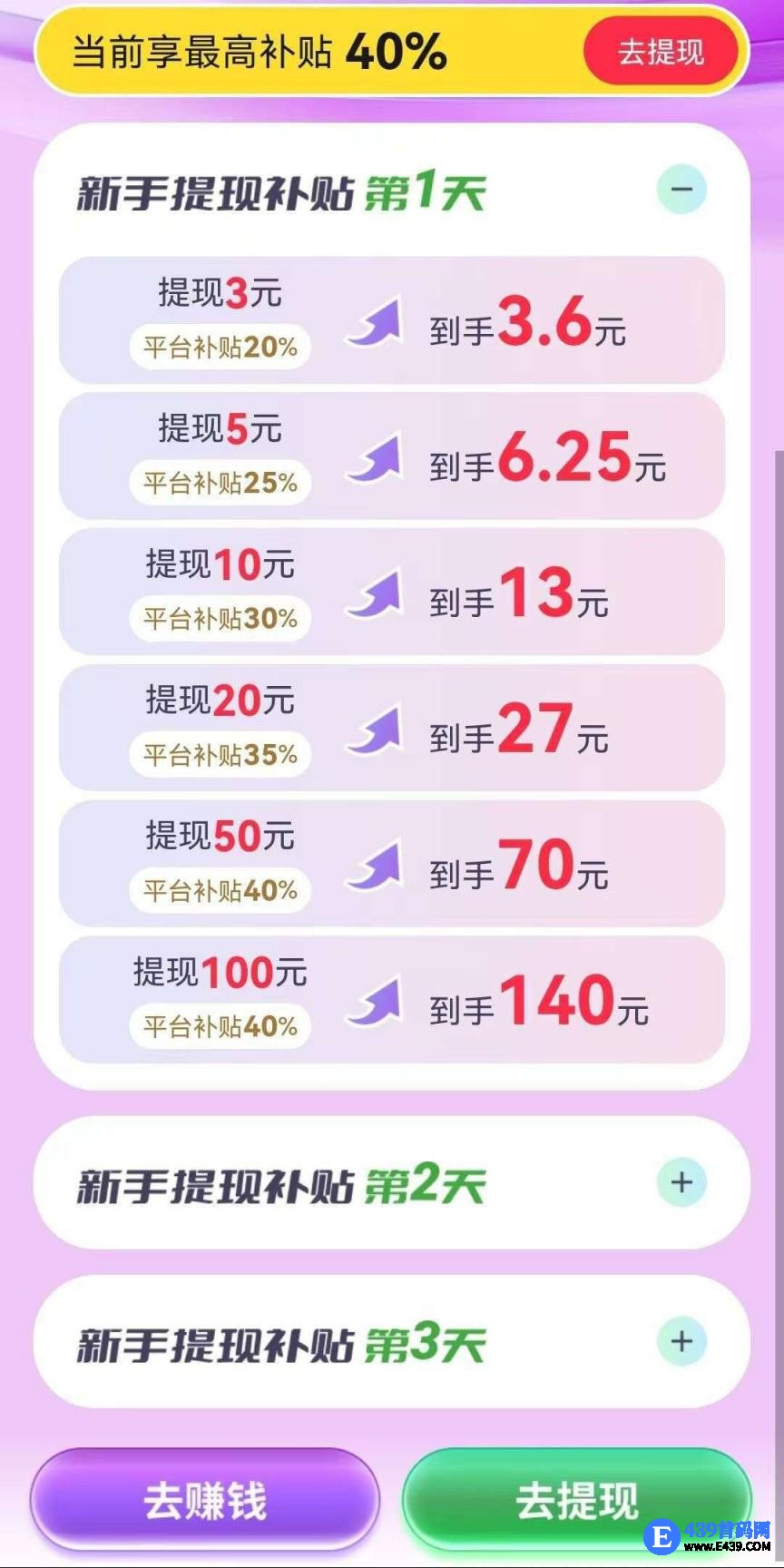Tap the purple 去赚钱 button
This screenshot has width=784, height=1568.
[205, 1501]
